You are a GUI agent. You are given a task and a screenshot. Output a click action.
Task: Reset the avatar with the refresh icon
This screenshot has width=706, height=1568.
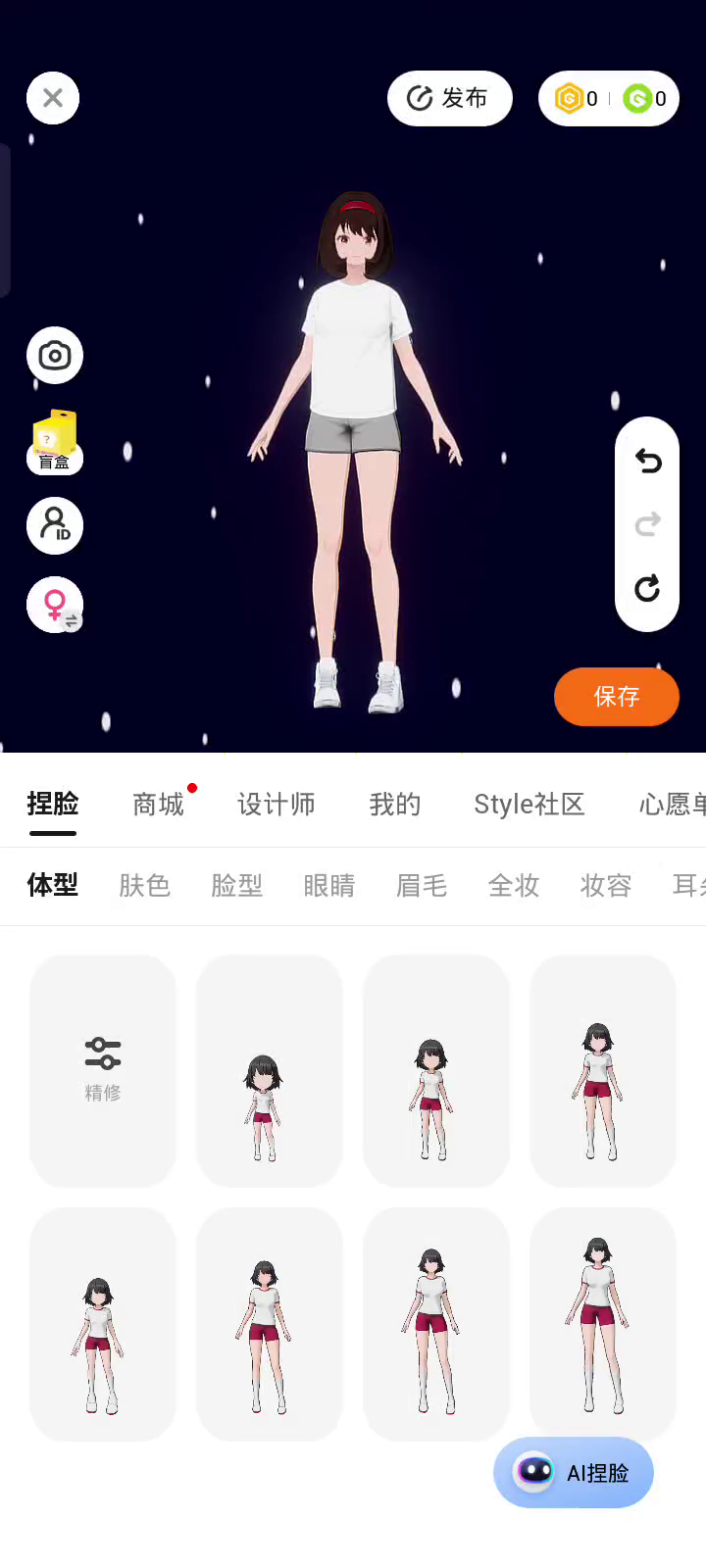point(647,588)
